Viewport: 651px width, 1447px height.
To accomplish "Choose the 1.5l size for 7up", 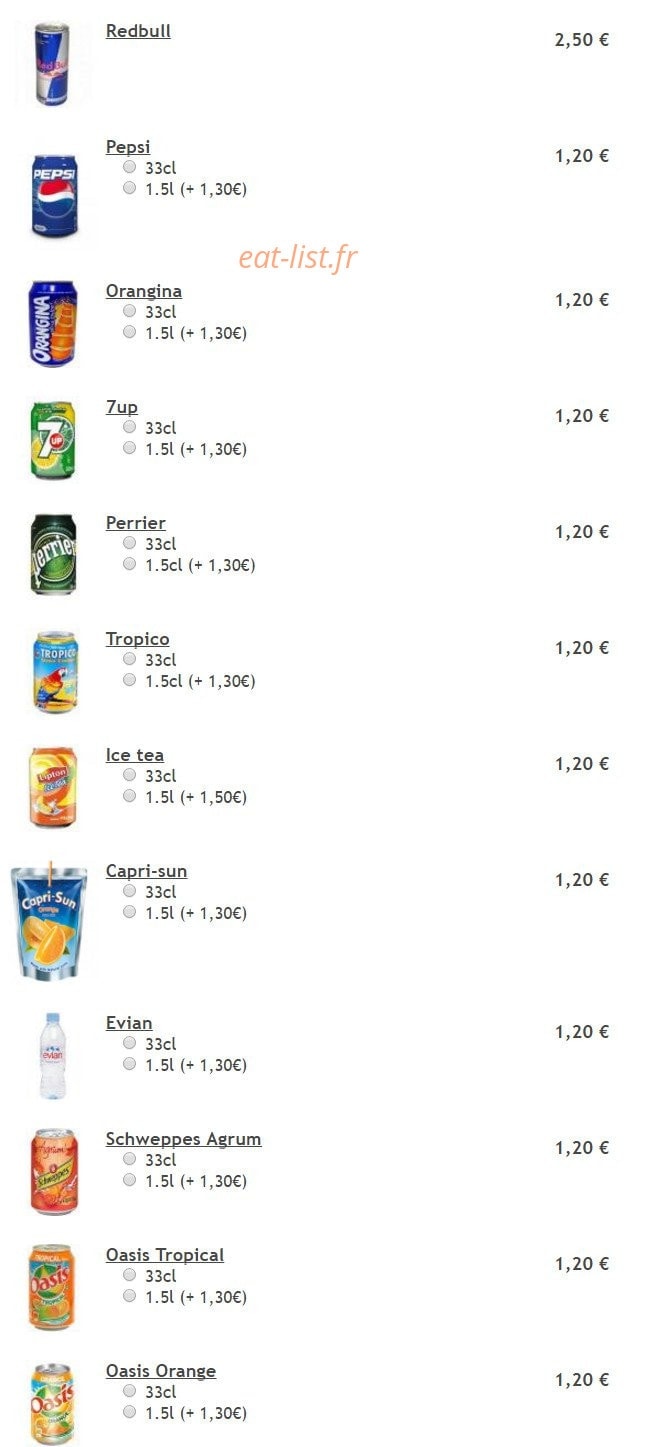I will coord(129,448).
